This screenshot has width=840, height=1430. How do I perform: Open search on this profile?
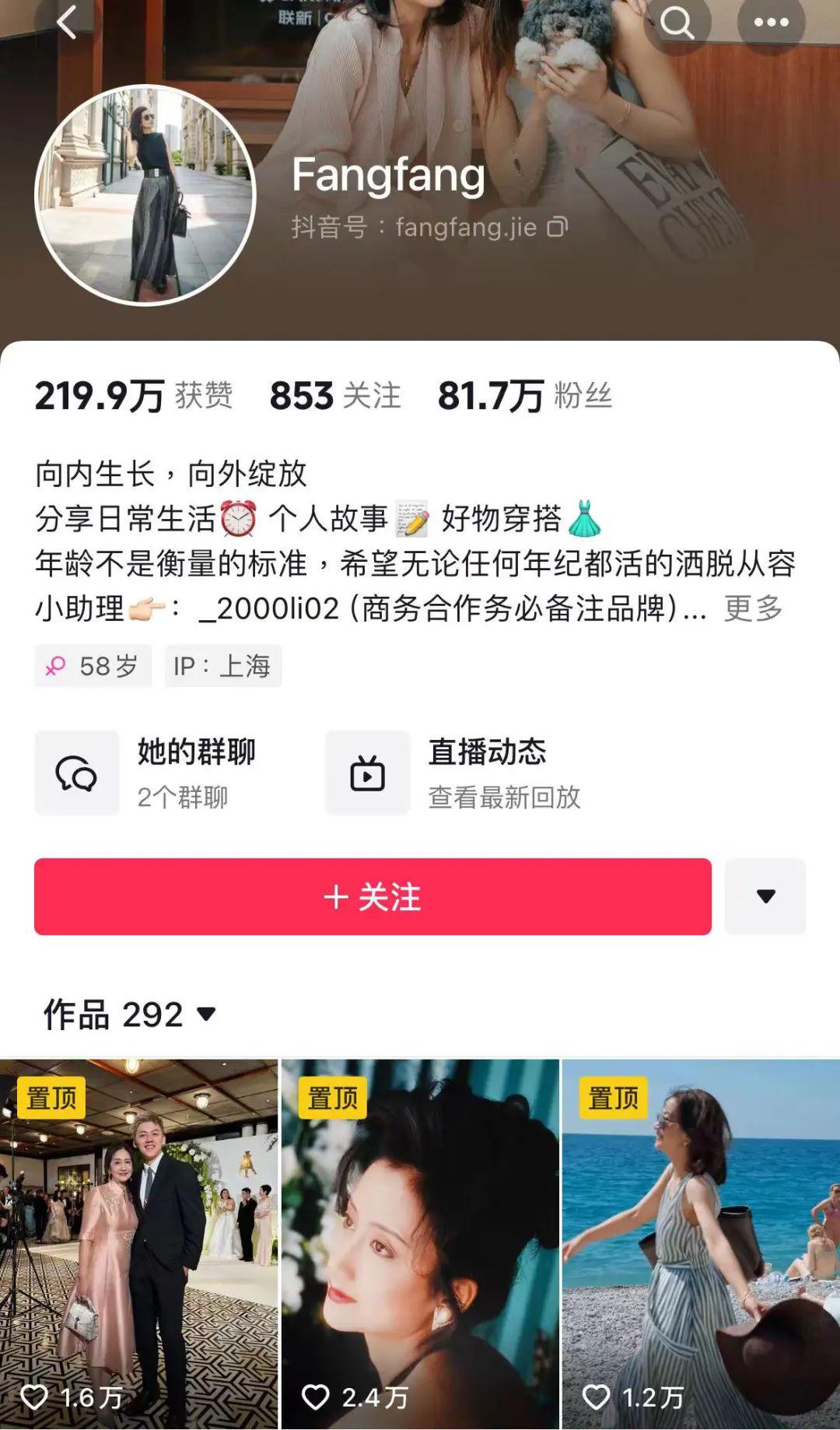pos(677,23)
